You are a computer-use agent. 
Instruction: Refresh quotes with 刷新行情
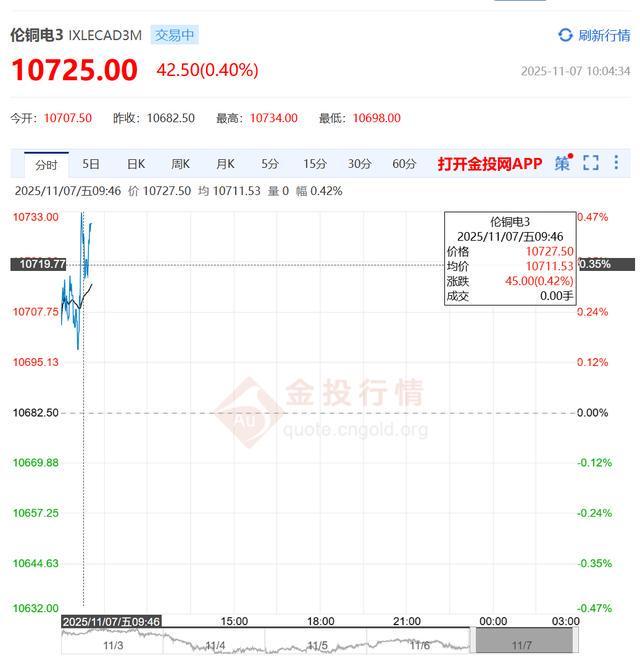pos(594,35)
